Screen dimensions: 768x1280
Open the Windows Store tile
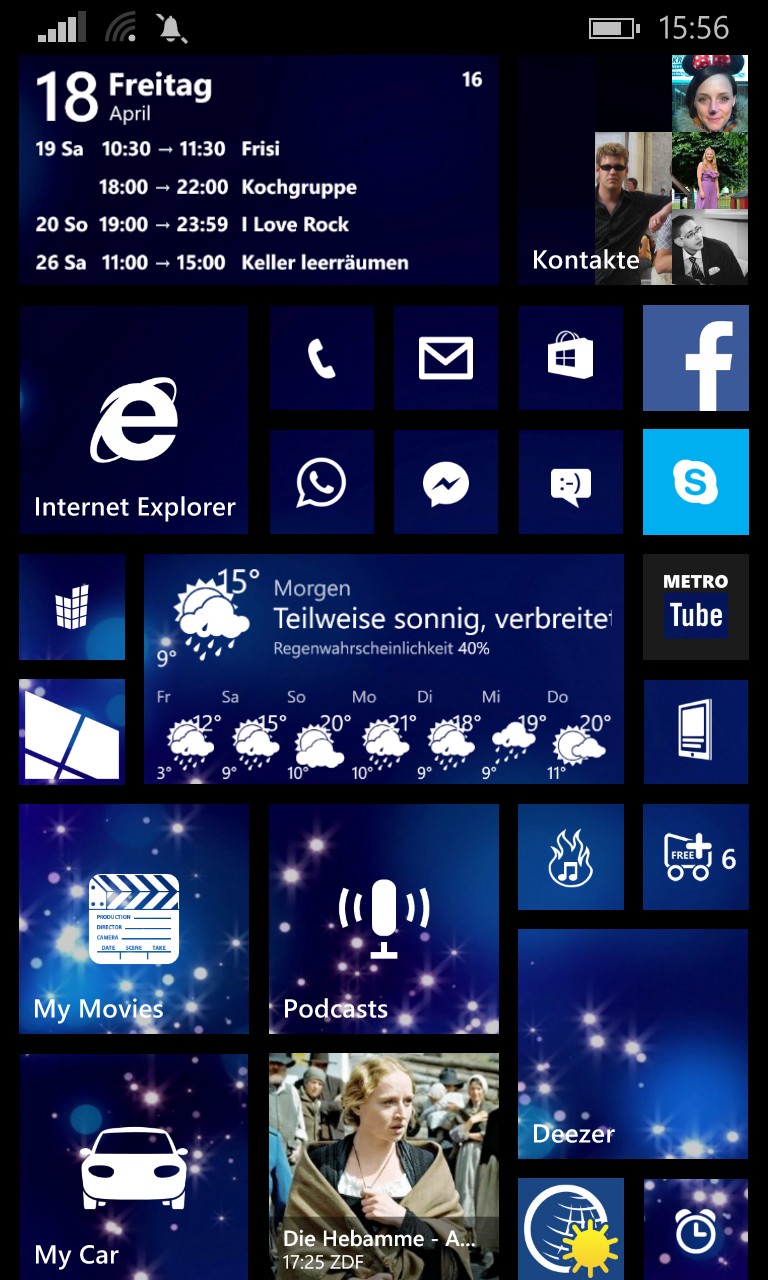coord(571,358)
